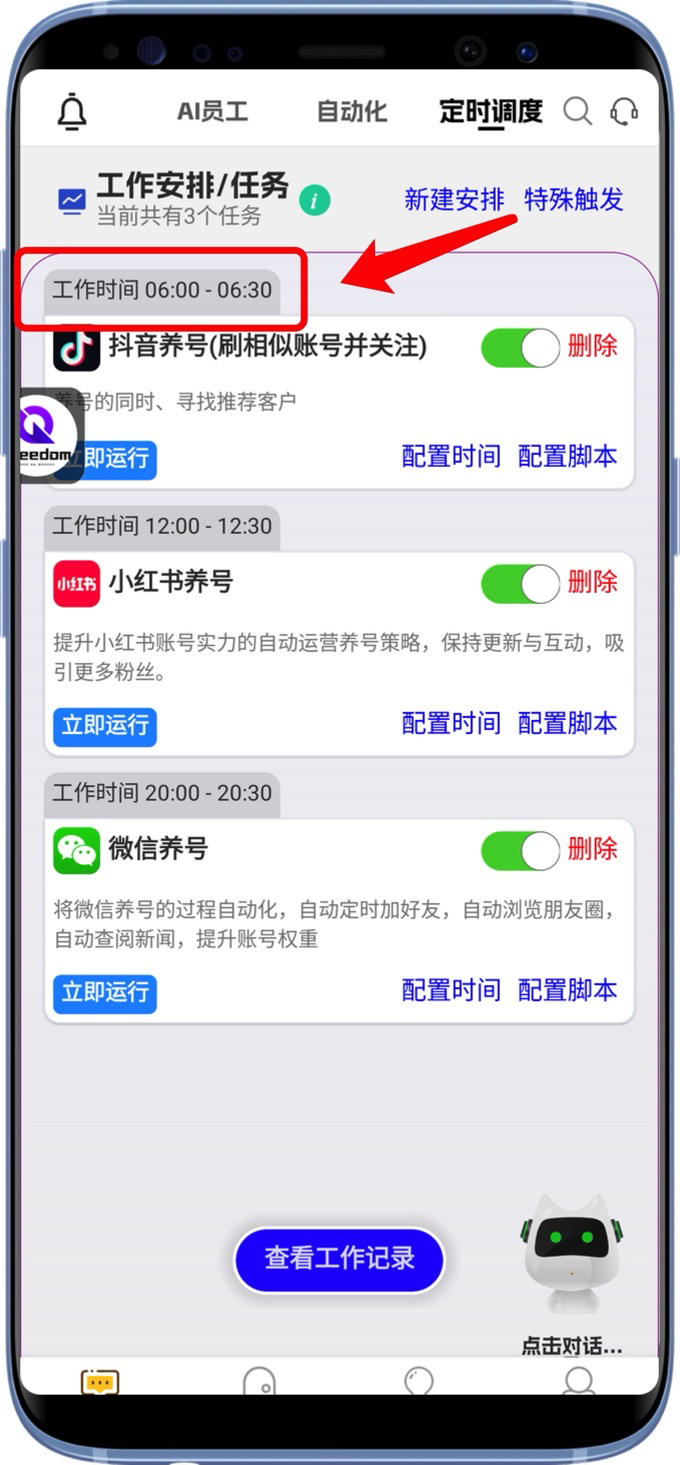This screenshot has height=1465, width=680.
Task: Chat with the robot assistant
Action: click(x=571, y=1261)
